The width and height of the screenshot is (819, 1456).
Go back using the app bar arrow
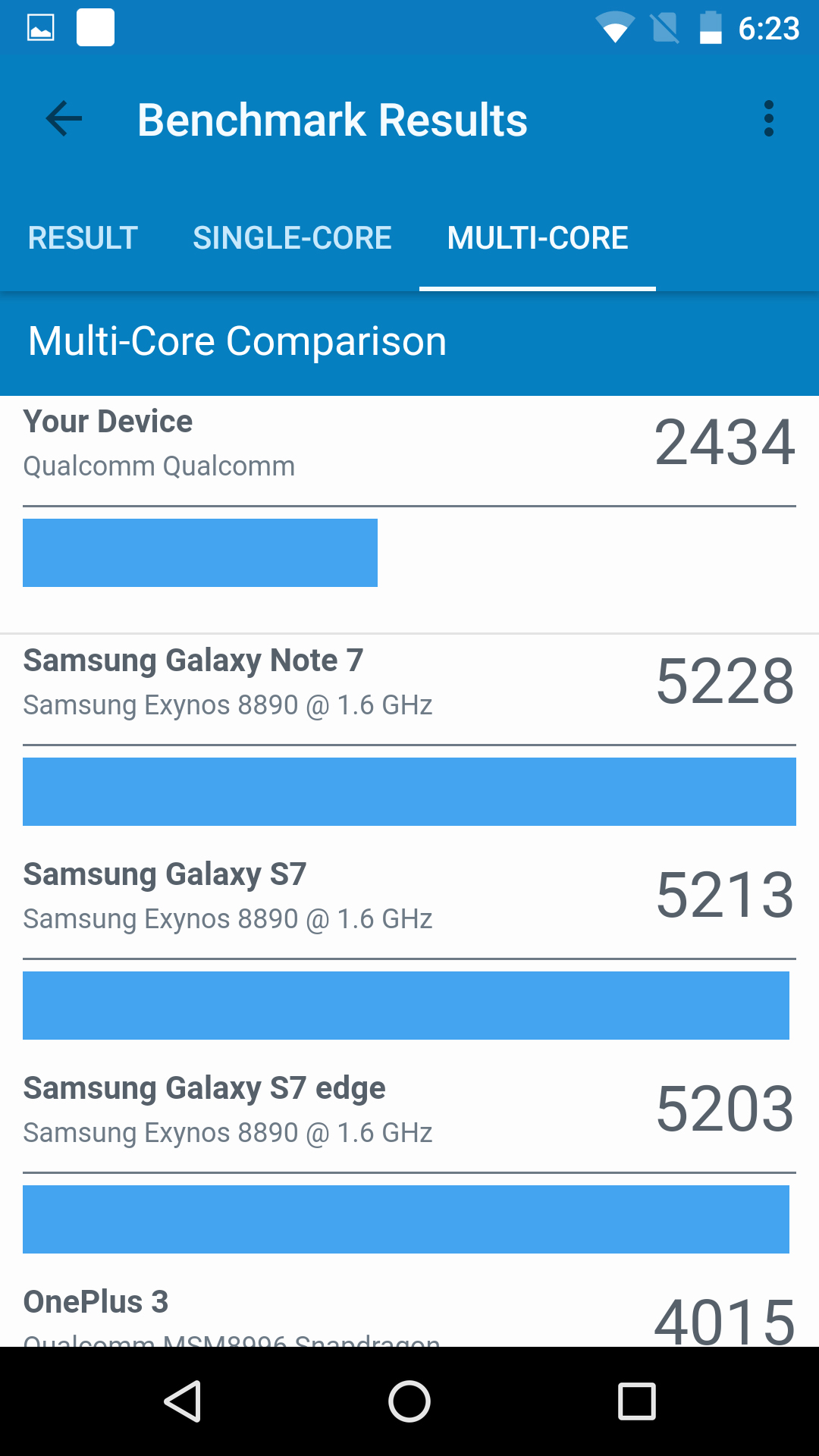[64, 119]
